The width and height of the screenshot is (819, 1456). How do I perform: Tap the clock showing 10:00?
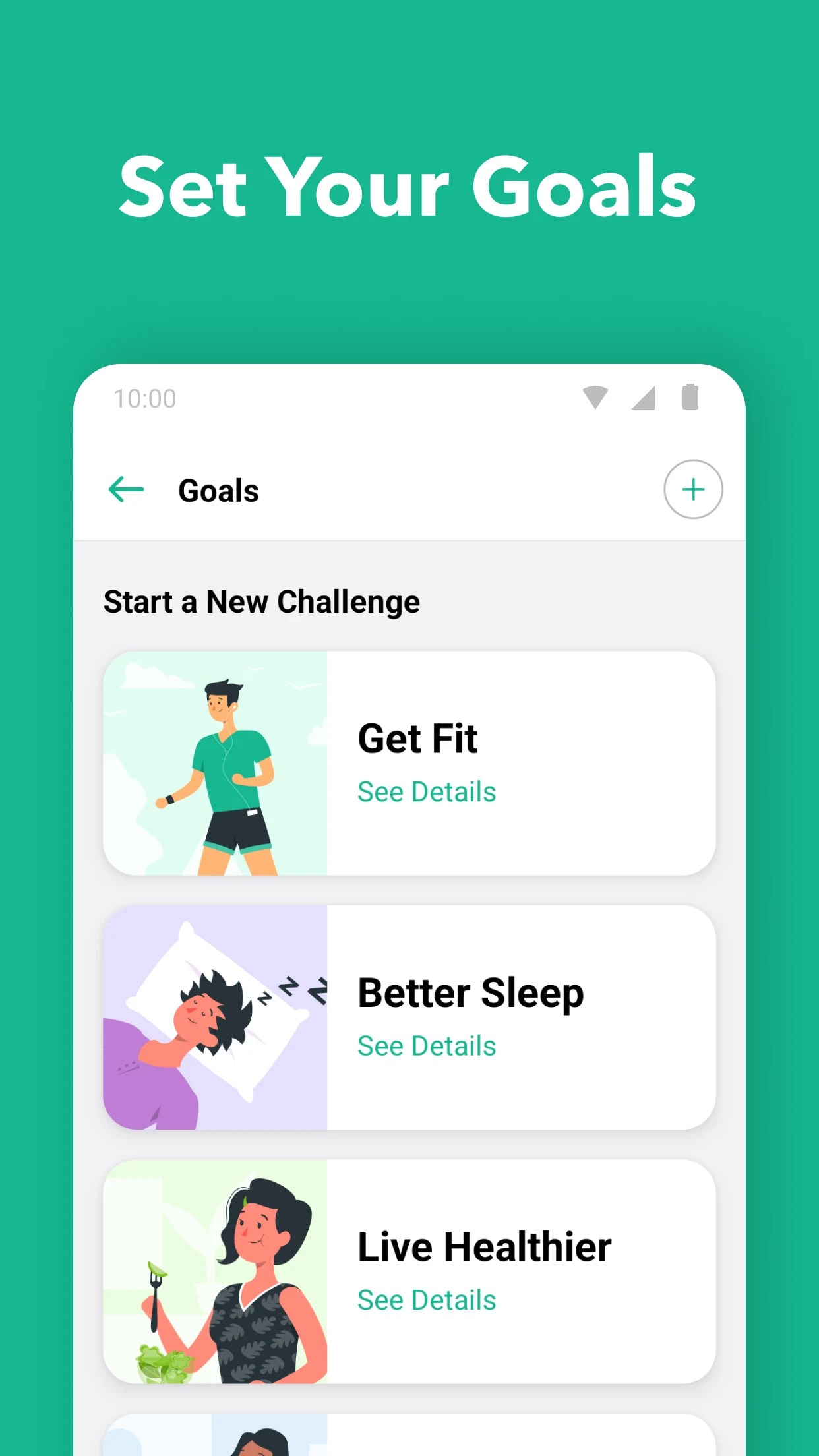[x=144, y=397]
